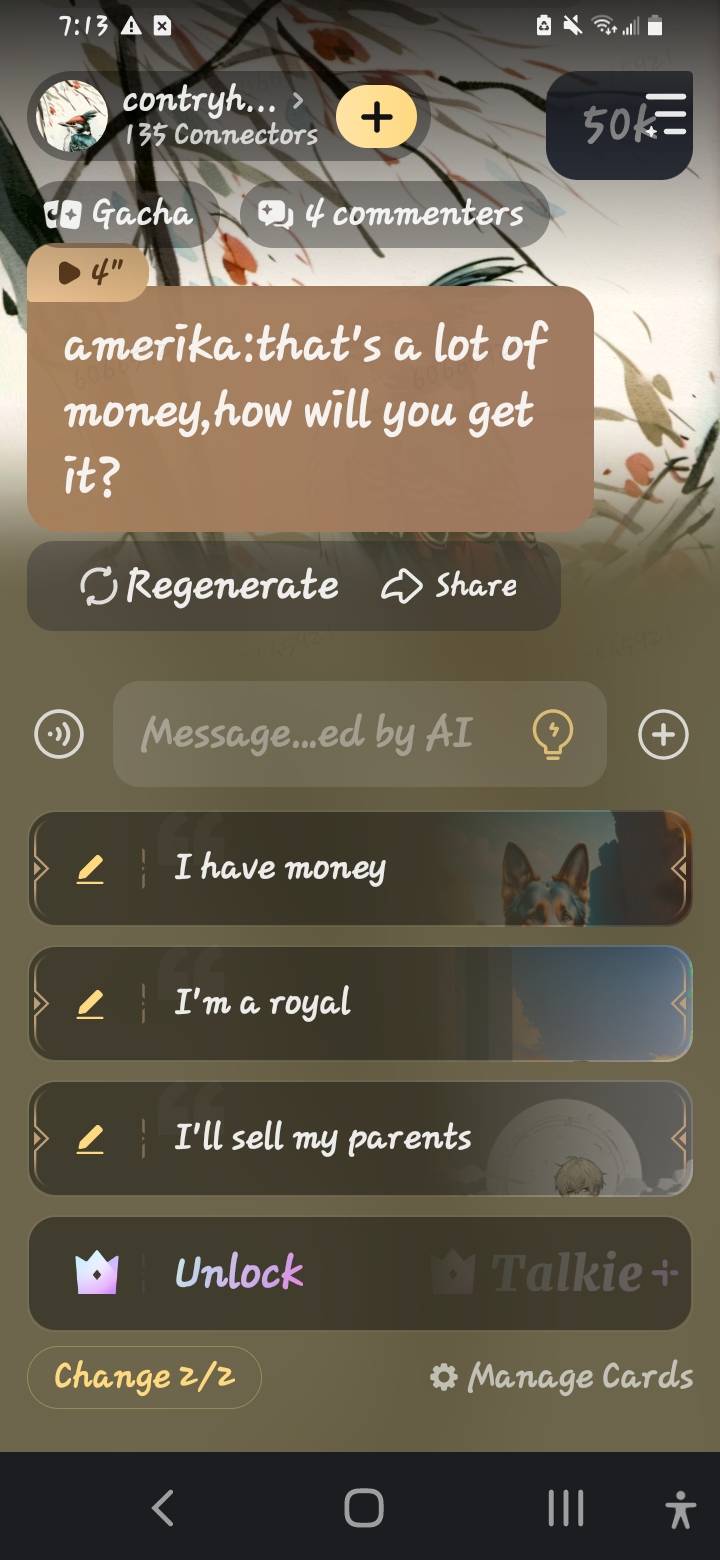Screen dimensions: 720x1560
Task: View the 4 commenters
Action: coord(394,213)
